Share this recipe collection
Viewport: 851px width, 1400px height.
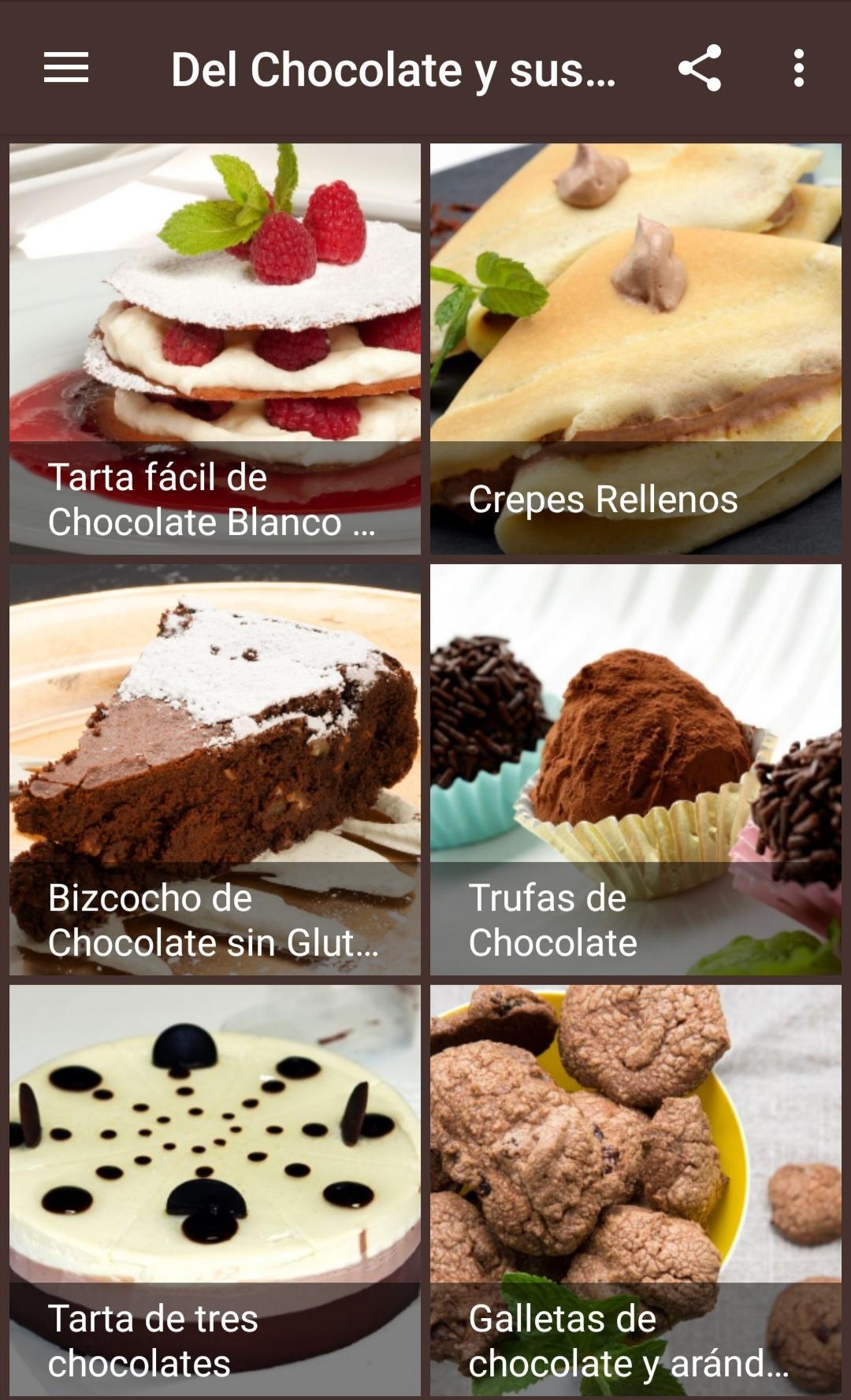click(700, 68)
